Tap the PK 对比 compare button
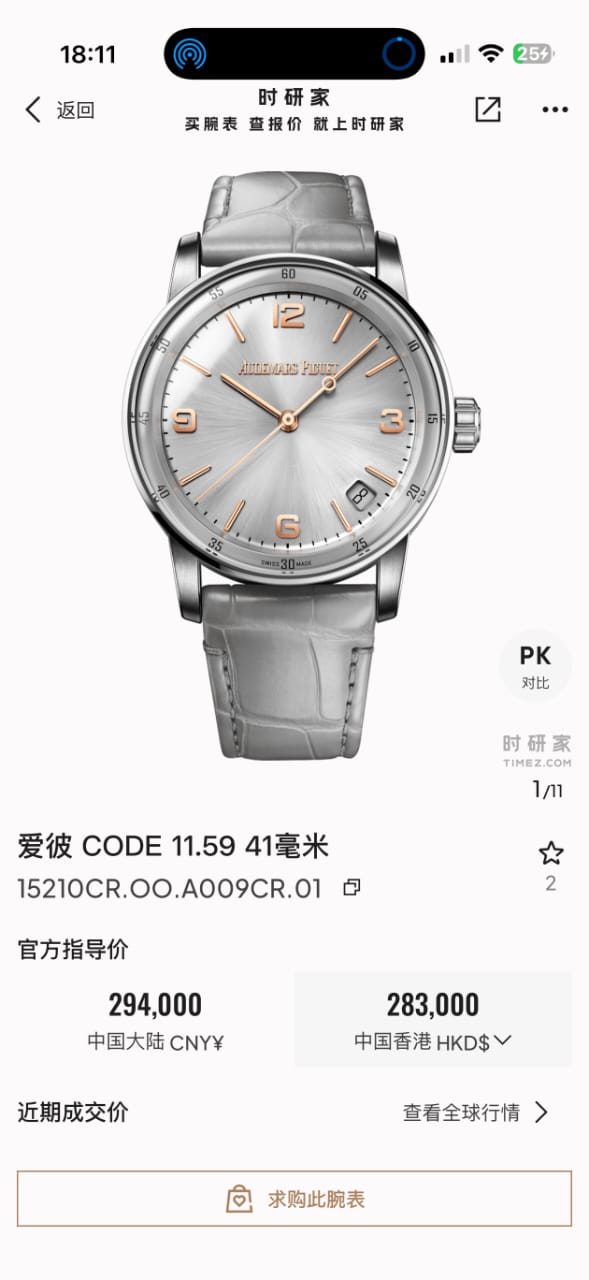The height and width of the screenshot is (1280, 589). tap(535, 666)
